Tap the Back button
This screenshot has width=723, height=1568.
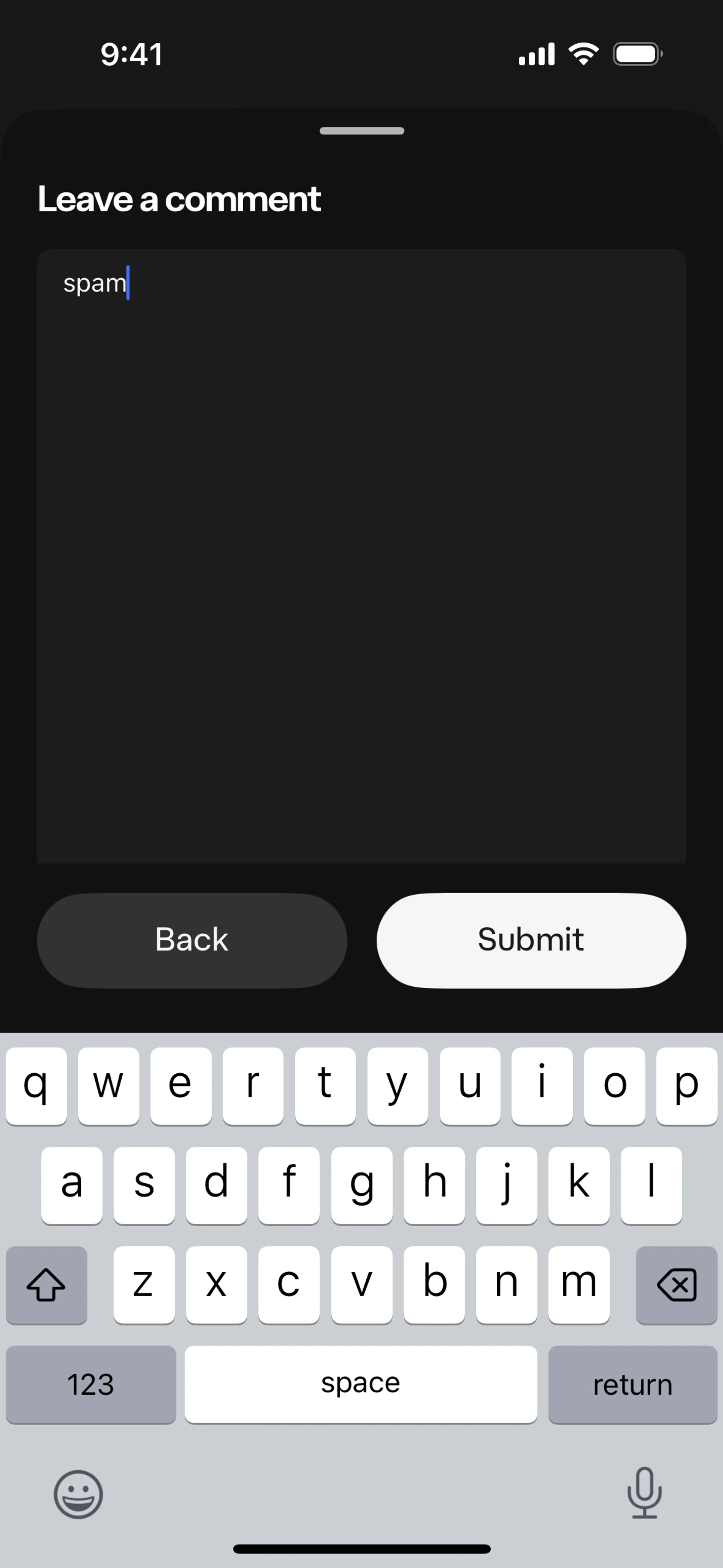click(192, 940)
